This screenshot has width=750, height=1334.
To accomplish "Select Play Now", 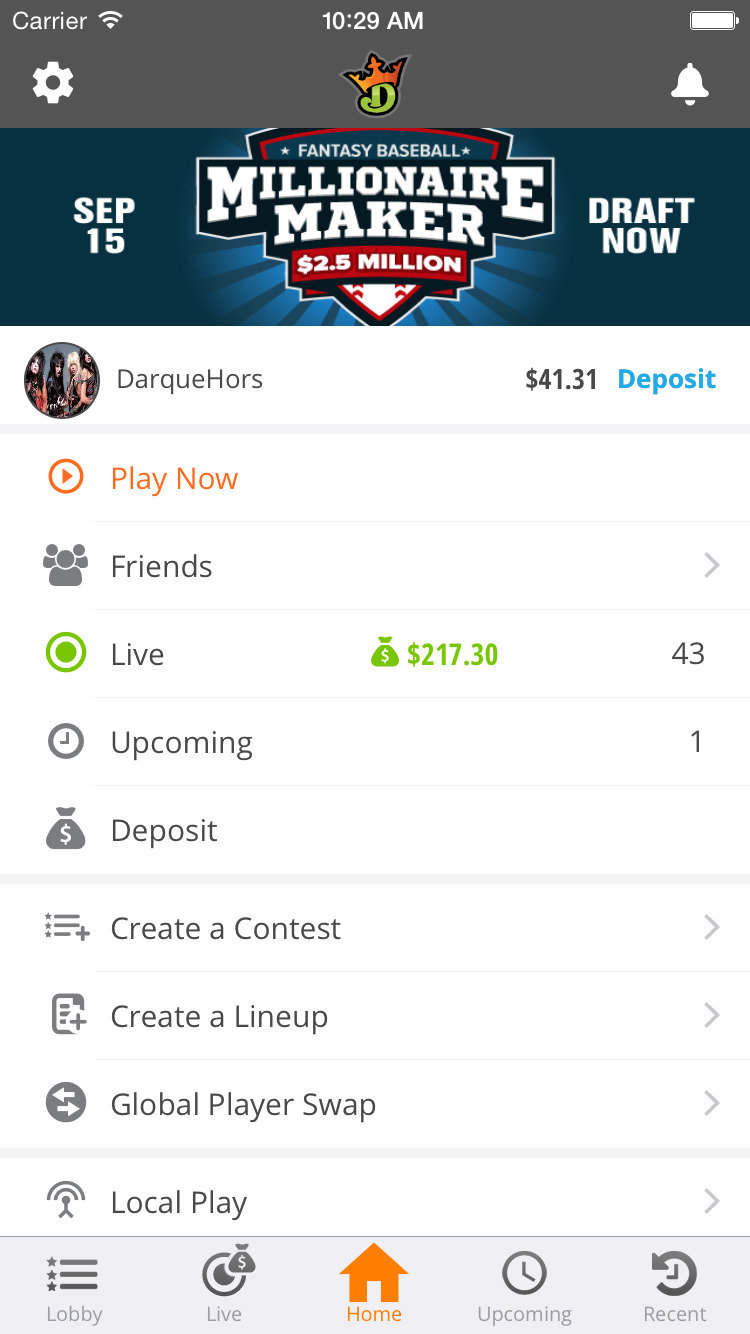I will (174, 478).
